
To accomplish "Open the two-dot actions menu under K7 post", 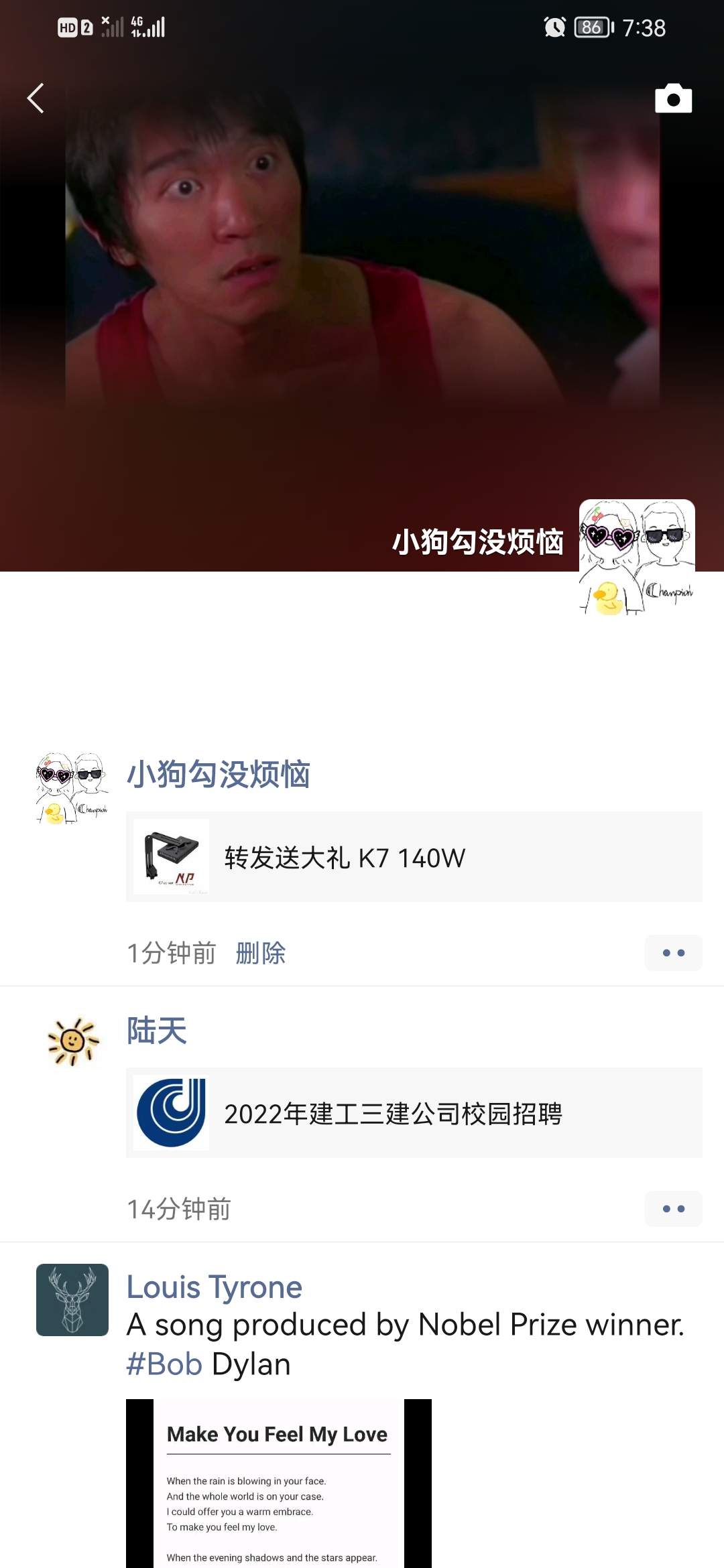I will [673, 953].
